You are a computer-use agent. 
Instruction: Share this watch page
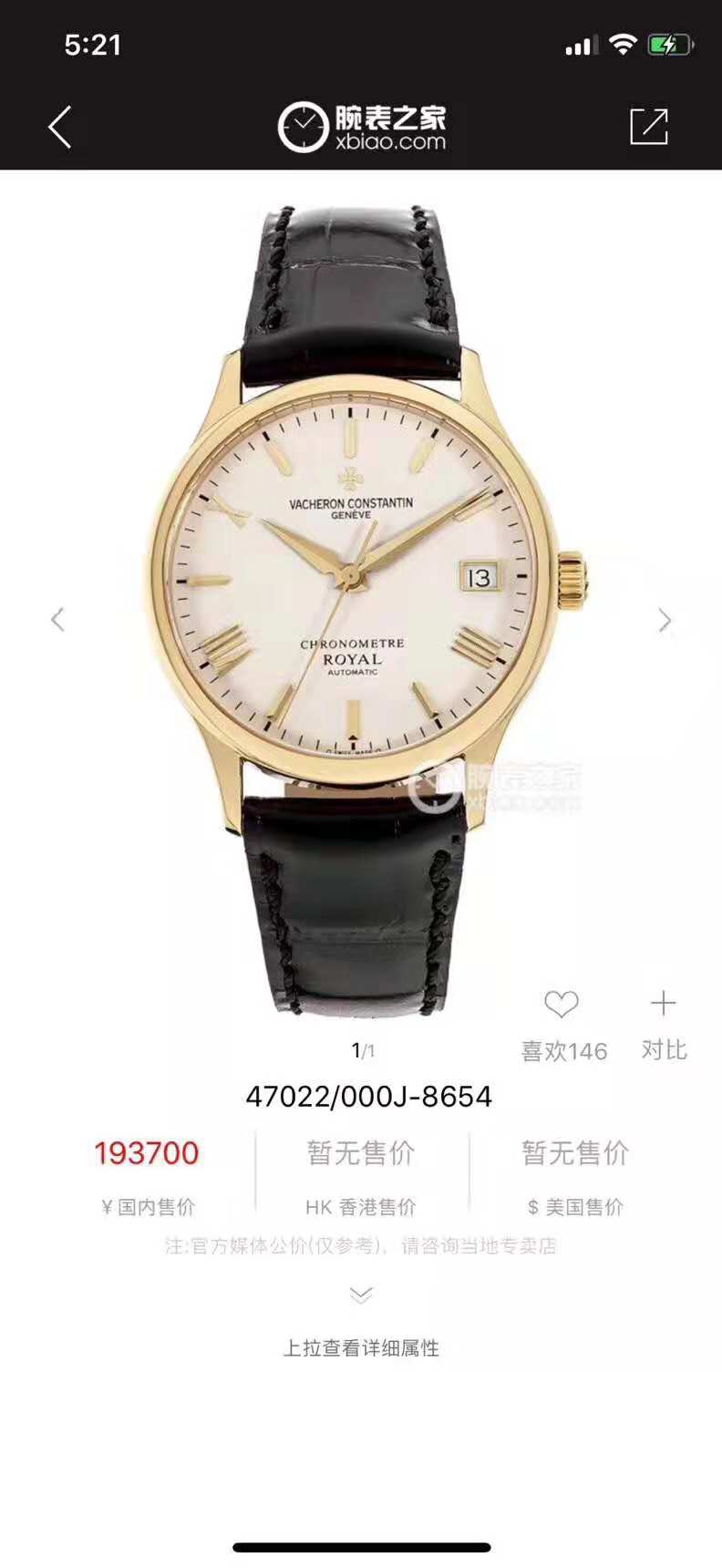pos(649,127)
